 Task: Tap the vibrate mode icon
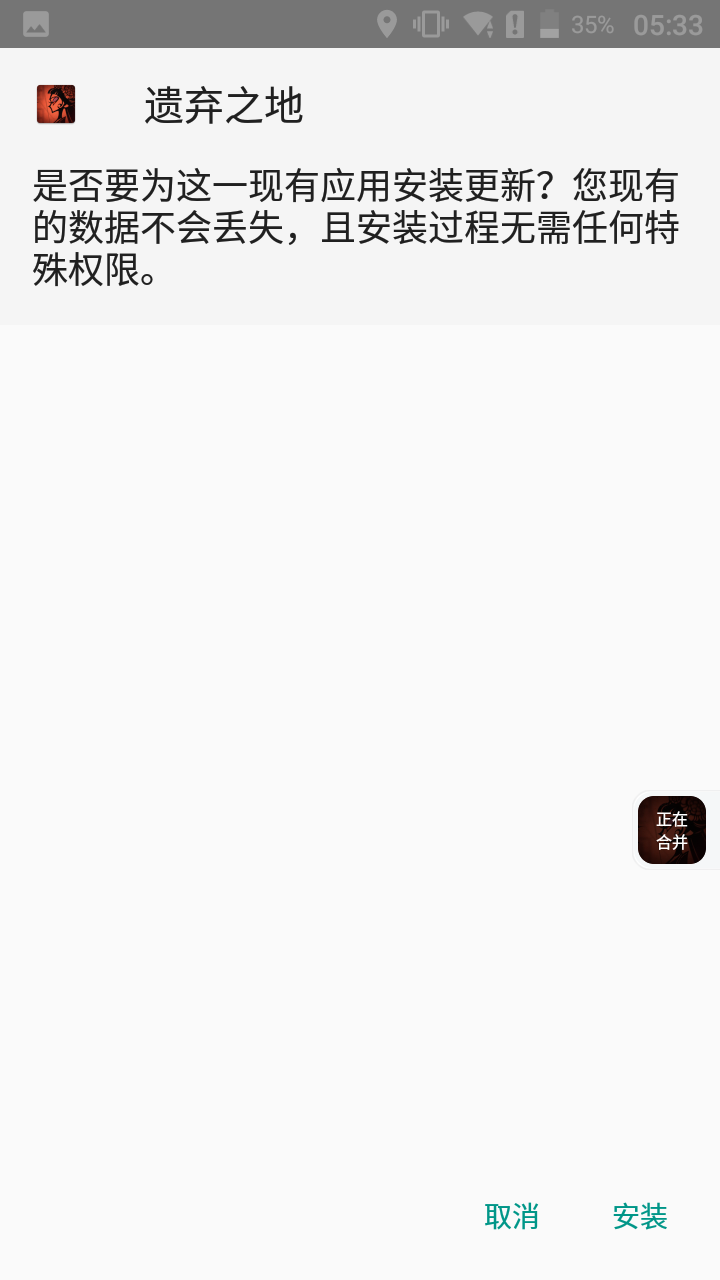428,23
